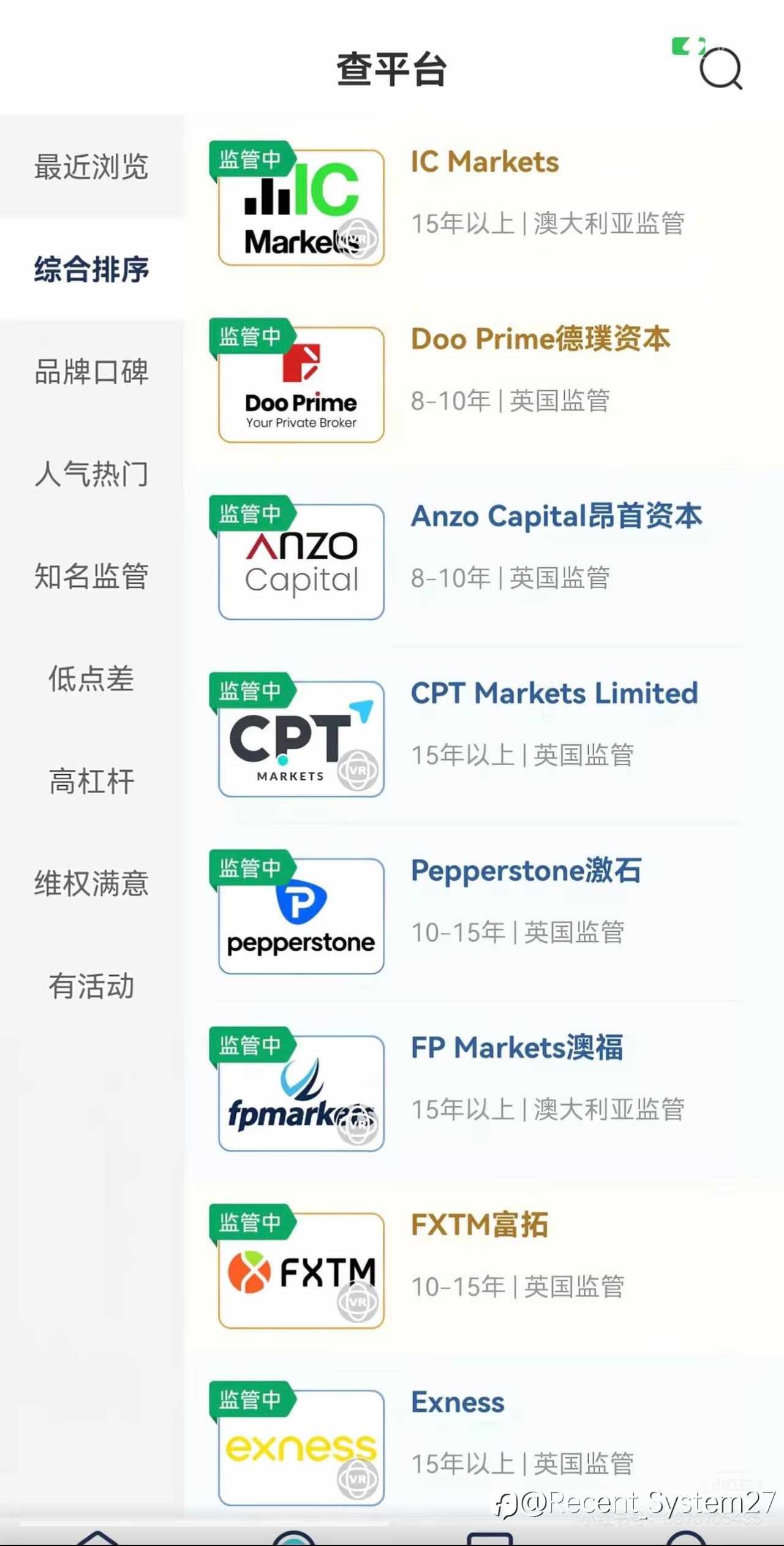
Task: Tap the exness logo
Action: (300, 1446)
